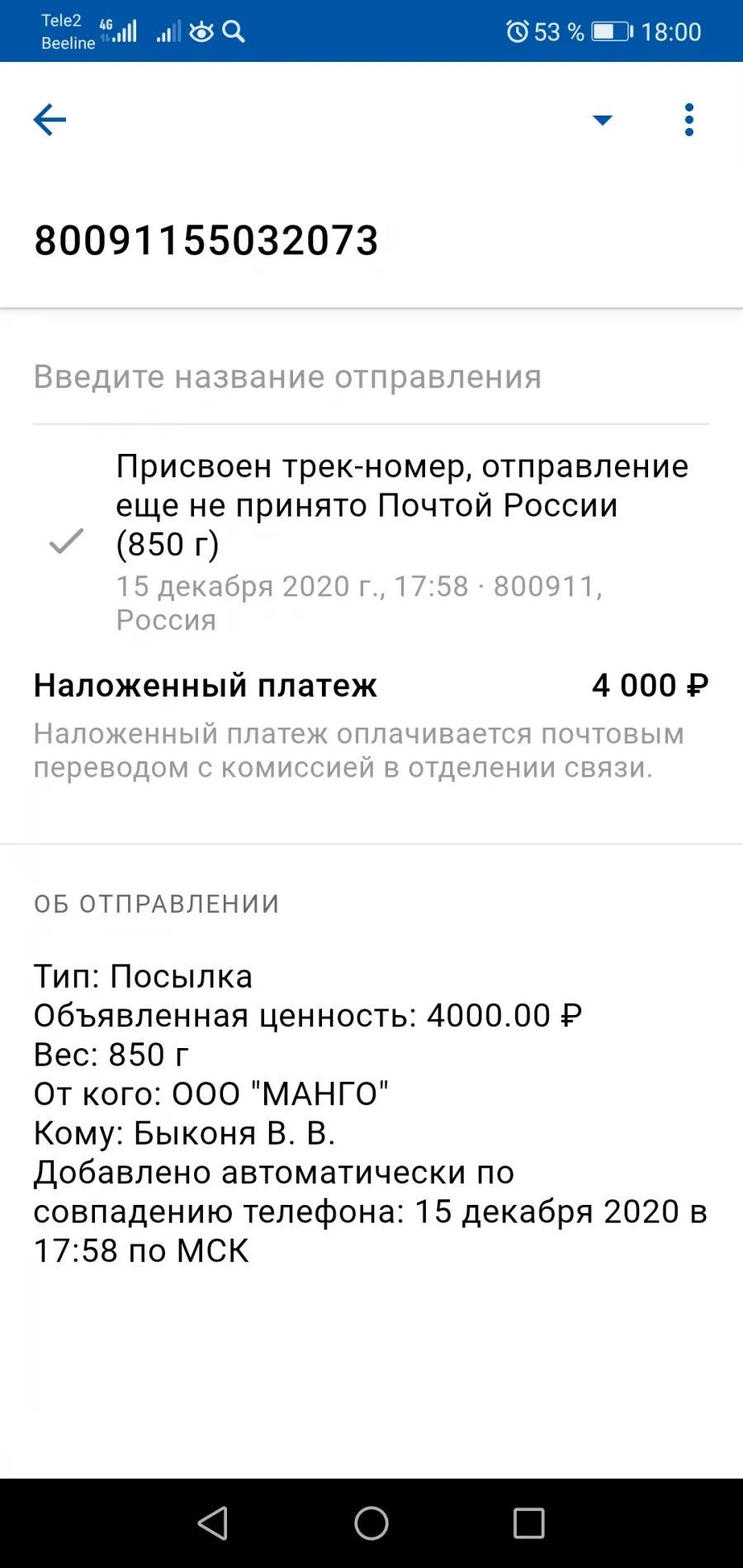Viewport: 743px width, 1568px height.
Task: Open the three-dot overflow menu
Action: pyautogui.click(x=689, y=120)
